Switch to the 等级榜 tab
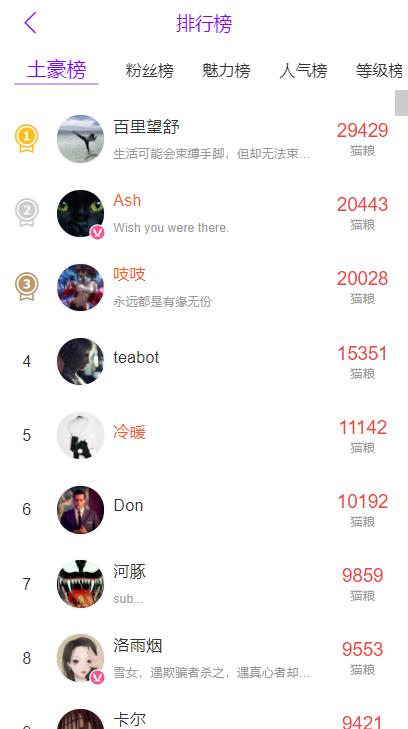Image resolution: width=408 pixels, height=729 pixels. point(379,71)
